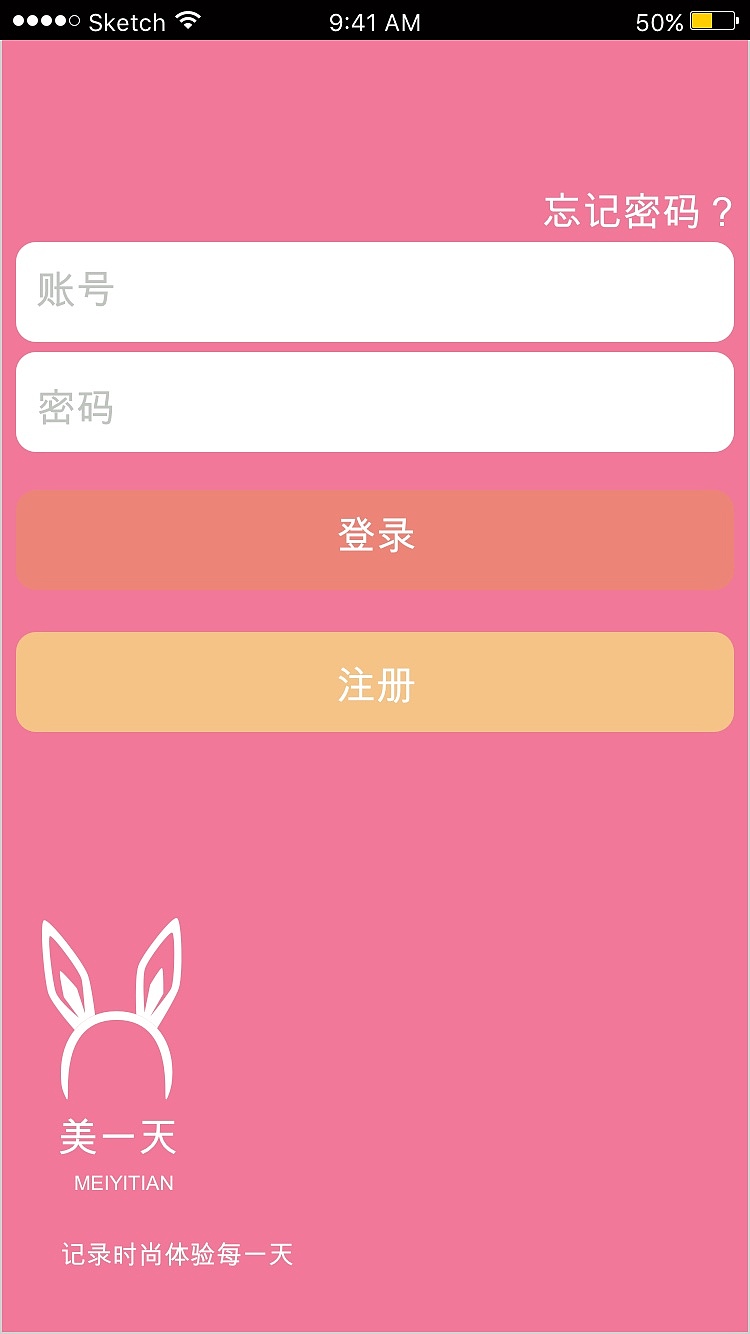Tap the 记录时尚体验每一天 tagline
Image resolution: width=750 pixels, height=1334 pixels.
(177, 1253)
